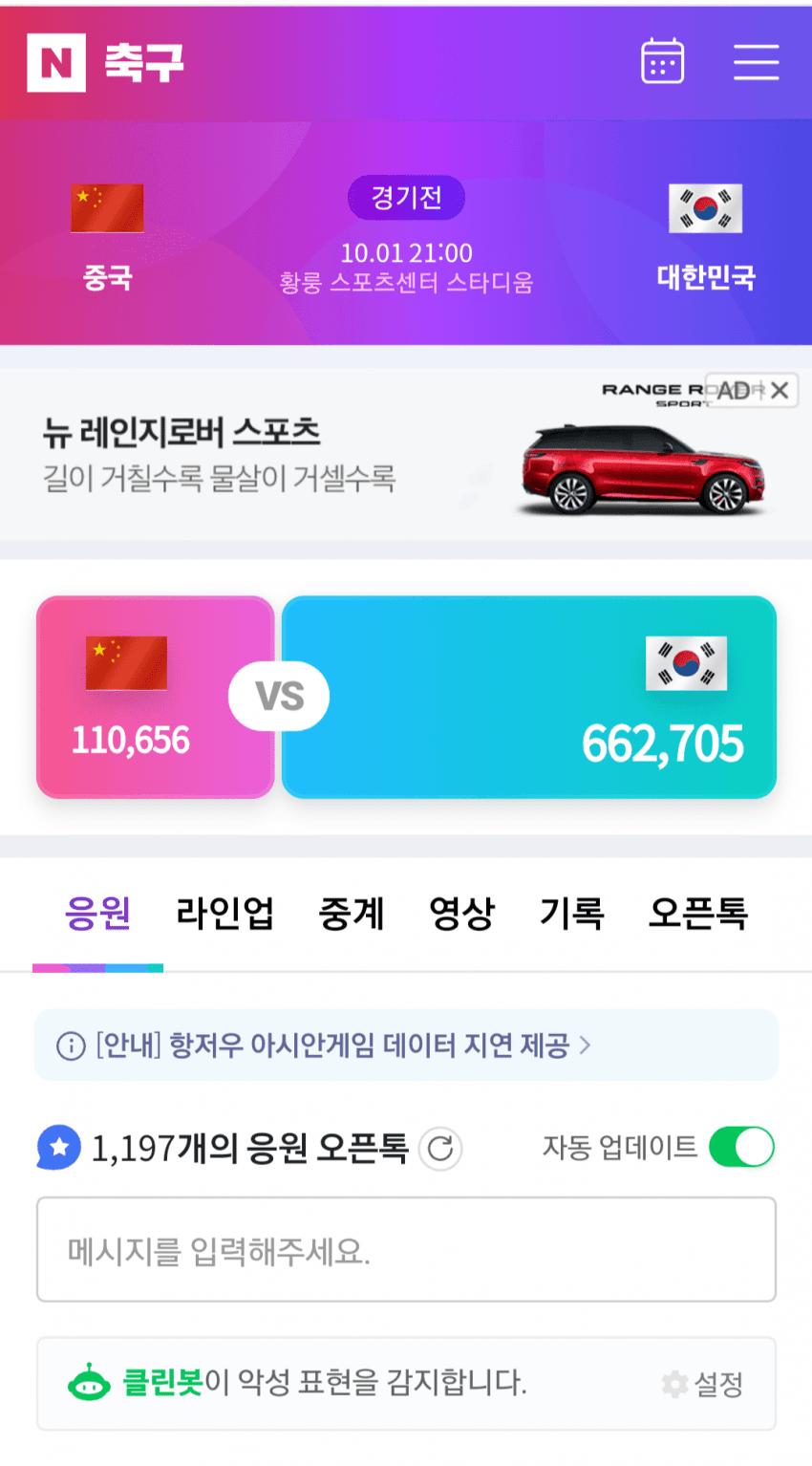
Task: Open the hamburger menu
Action: (756, 62)
